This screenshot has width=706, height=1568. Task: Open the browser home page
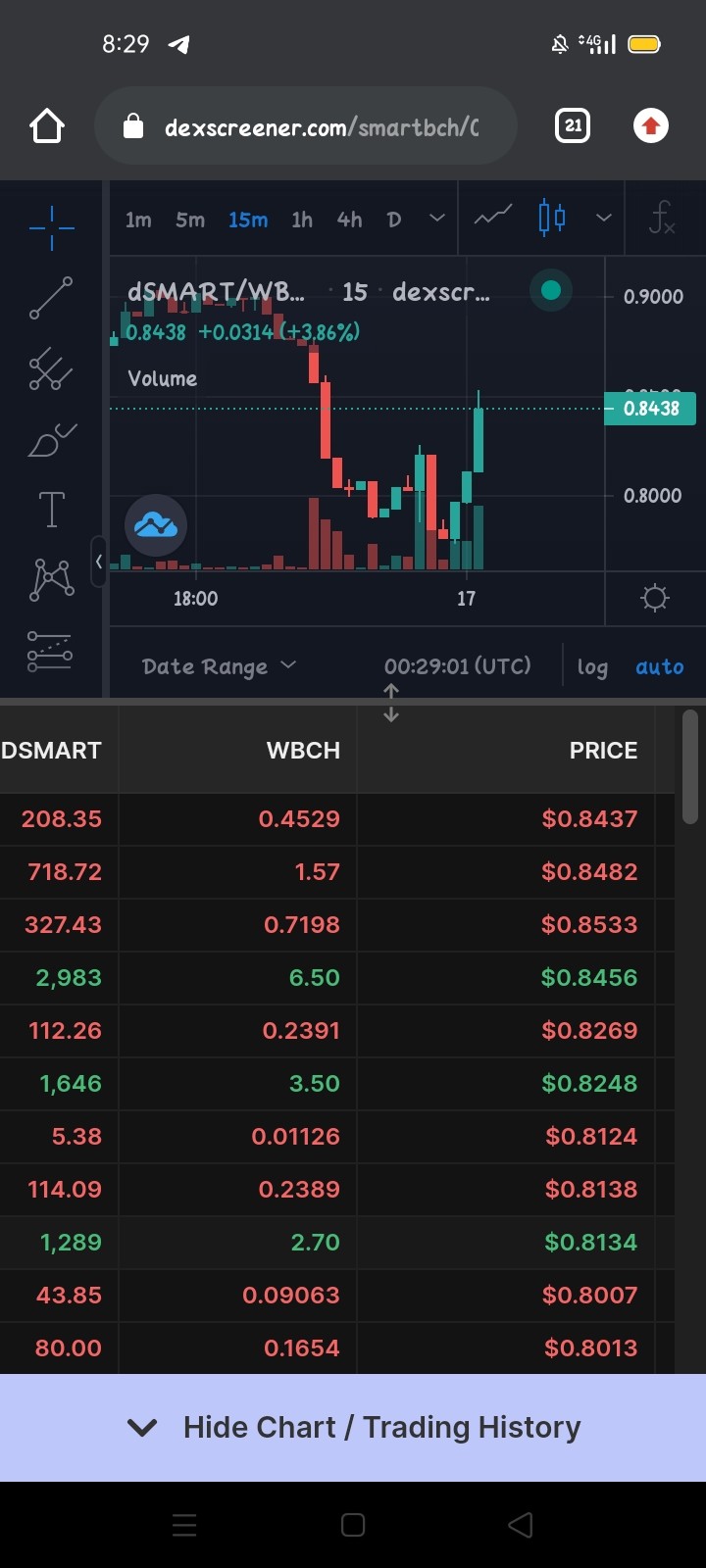(47, 126)
